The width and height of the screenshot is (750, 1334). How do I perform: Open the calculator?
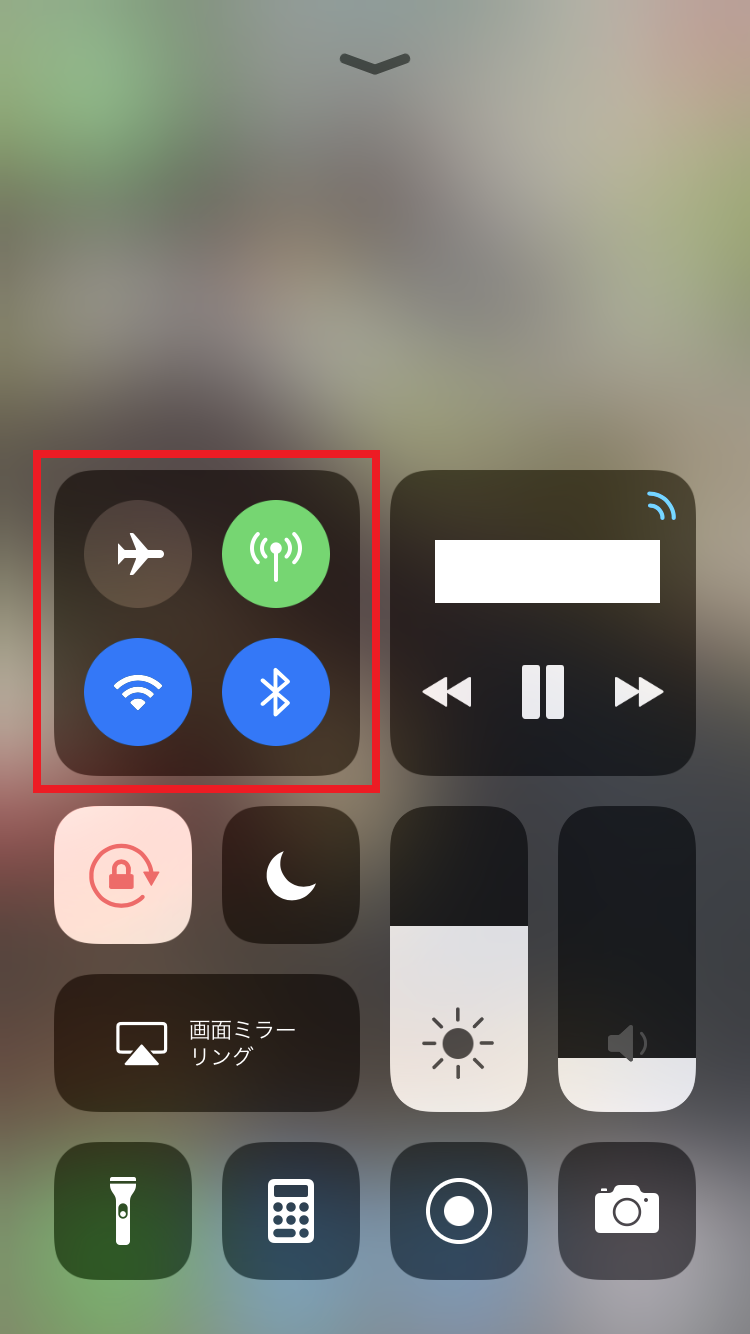(291, 1211)
